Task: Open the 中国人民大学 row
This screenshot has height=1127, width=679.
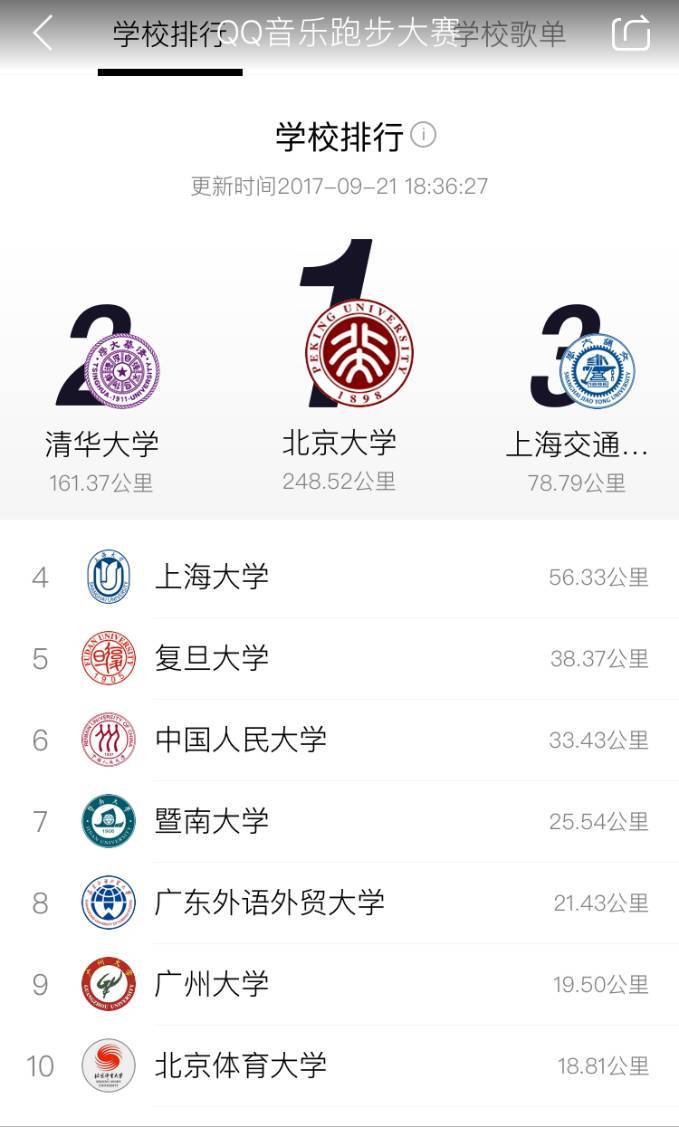Action: point(339,740)
